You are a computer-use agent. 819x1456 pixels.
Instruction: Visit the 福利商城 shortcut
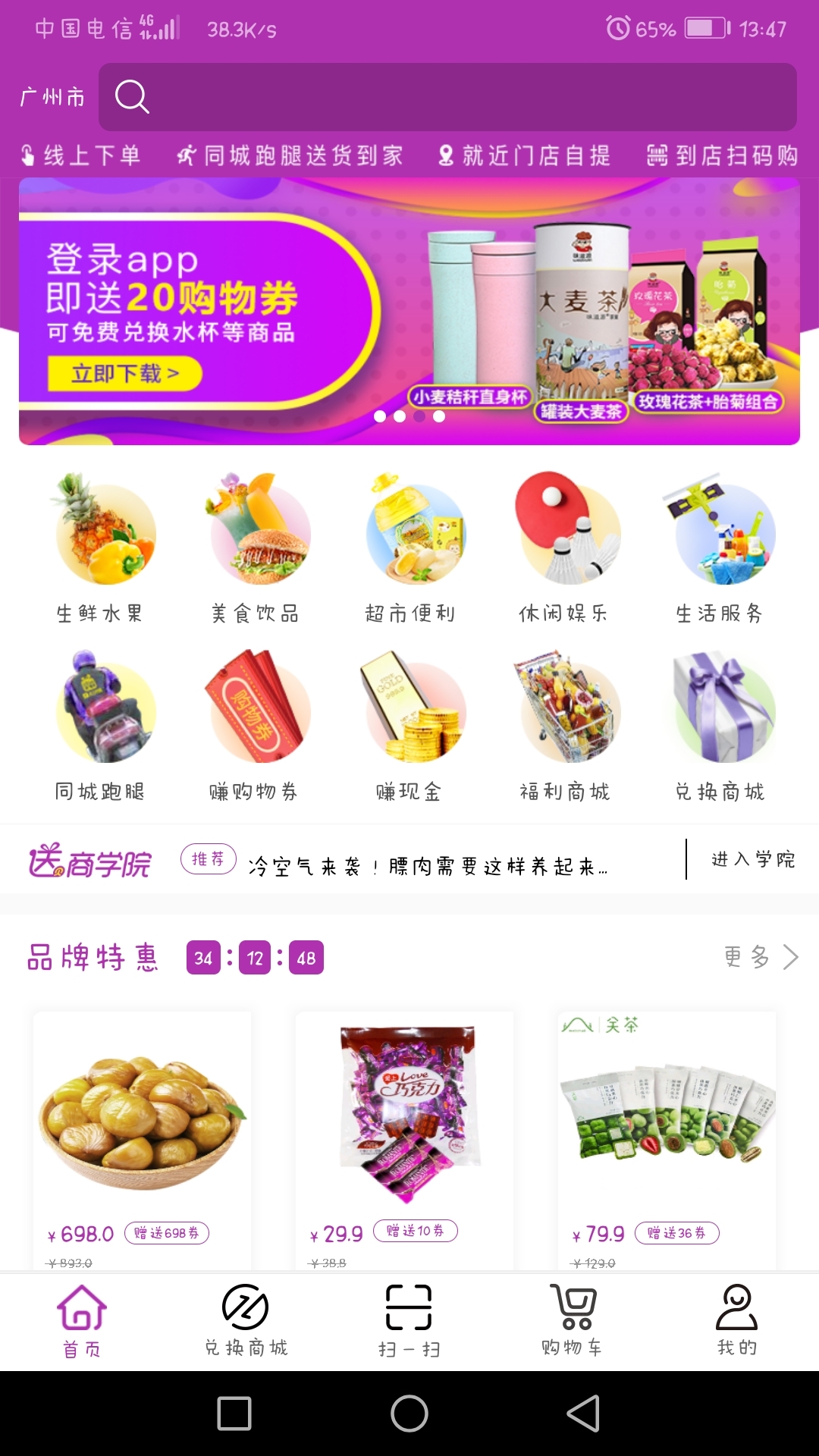(x=565, y=726)
